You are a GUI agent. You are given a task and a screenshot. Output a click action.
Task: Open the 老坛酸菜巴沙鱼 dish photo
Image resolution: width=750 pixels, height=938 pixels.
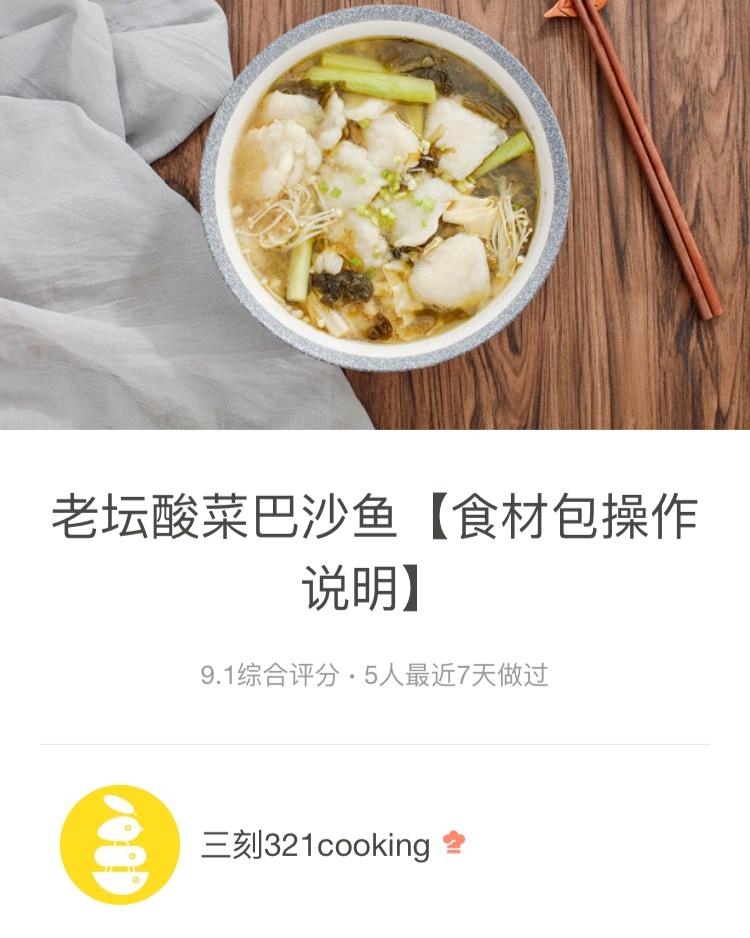[375, 214]
